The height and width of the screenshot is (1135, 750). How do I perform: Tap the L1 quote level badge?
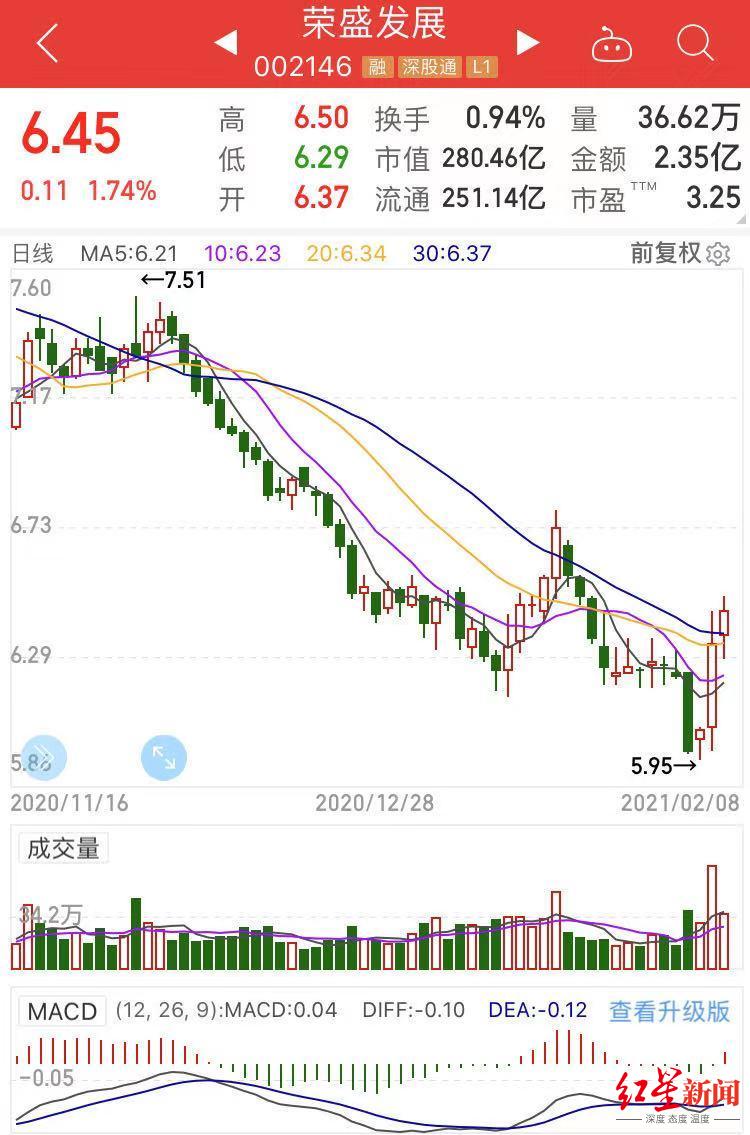481,66
